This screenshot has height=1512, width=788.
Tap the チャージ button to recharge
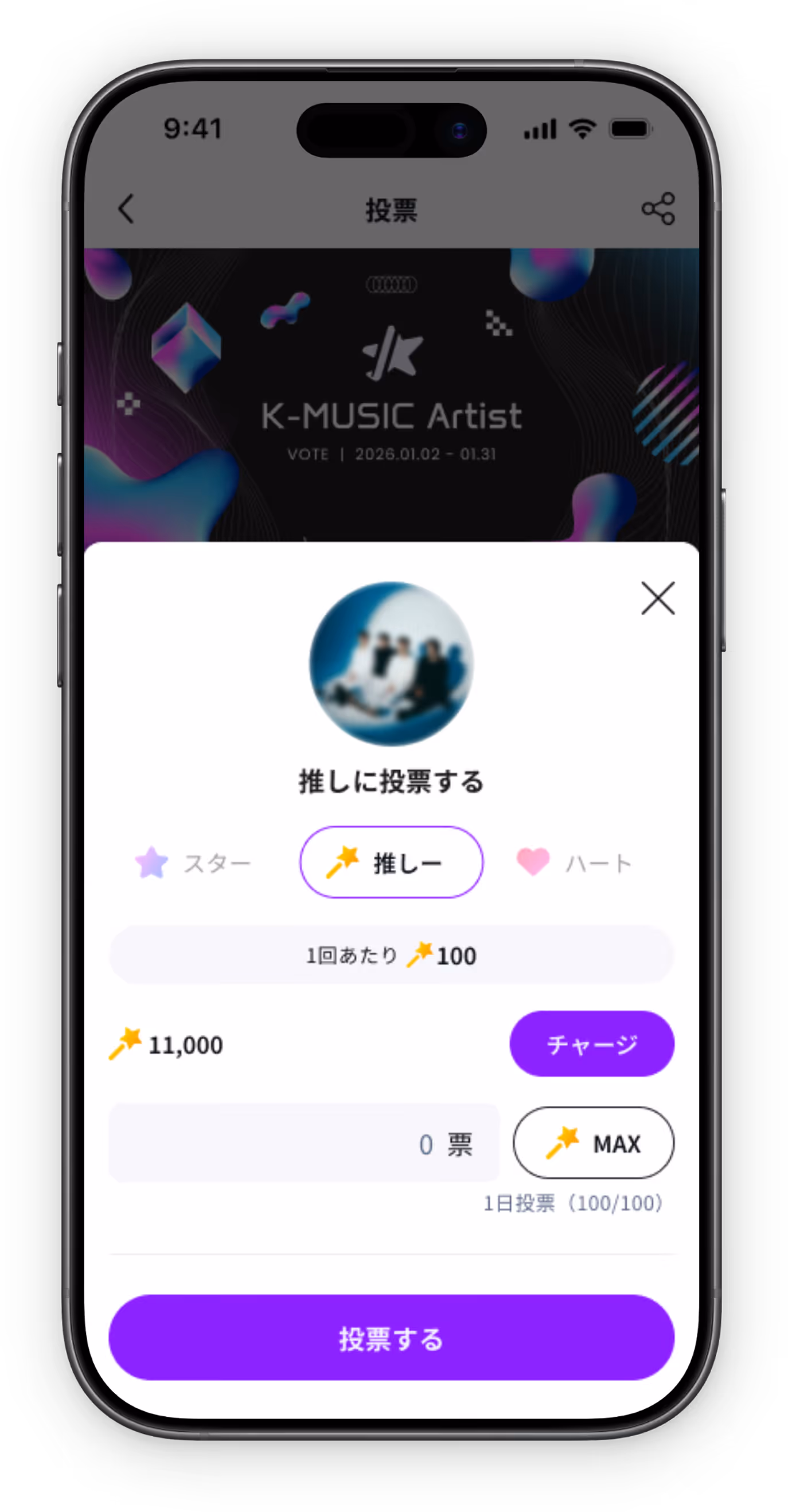click(591, 1043)
